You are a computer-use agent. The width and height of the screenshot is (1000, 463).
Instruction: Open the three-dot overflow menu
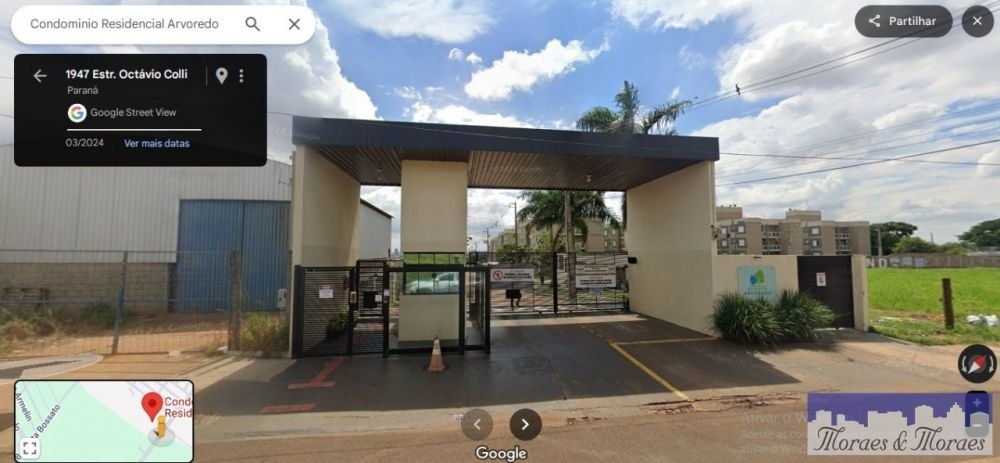(241, 76)
